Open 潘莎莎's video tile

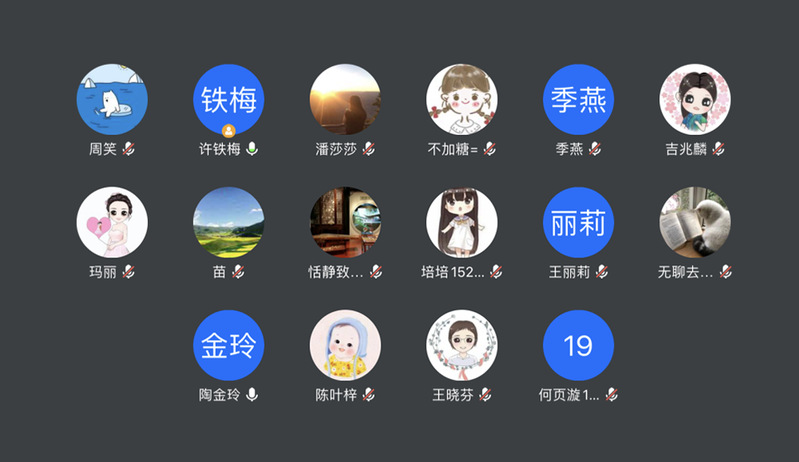click(x=345, y=100)
